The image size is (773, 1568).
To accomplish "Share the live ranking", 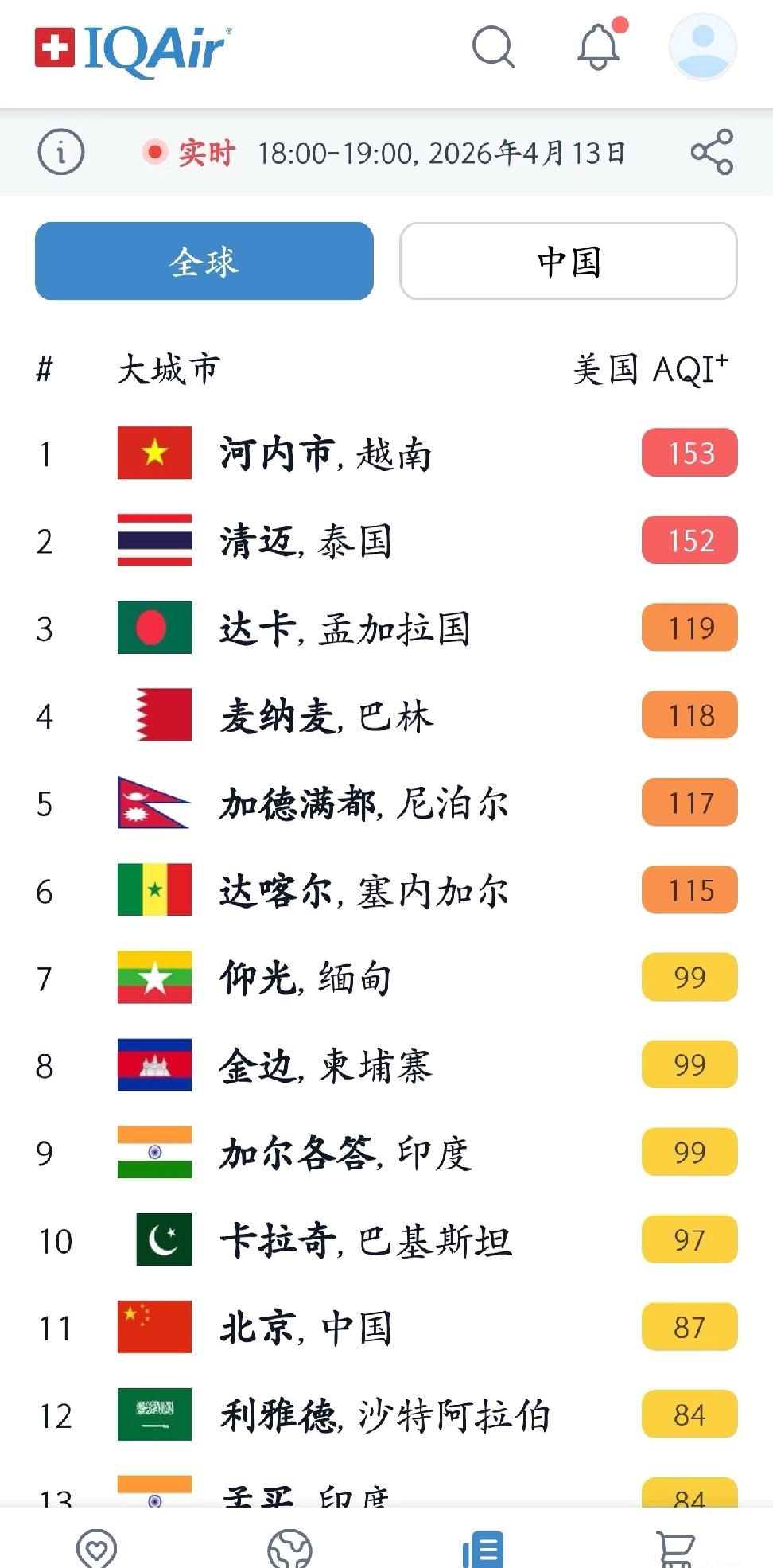I will 712,151.
